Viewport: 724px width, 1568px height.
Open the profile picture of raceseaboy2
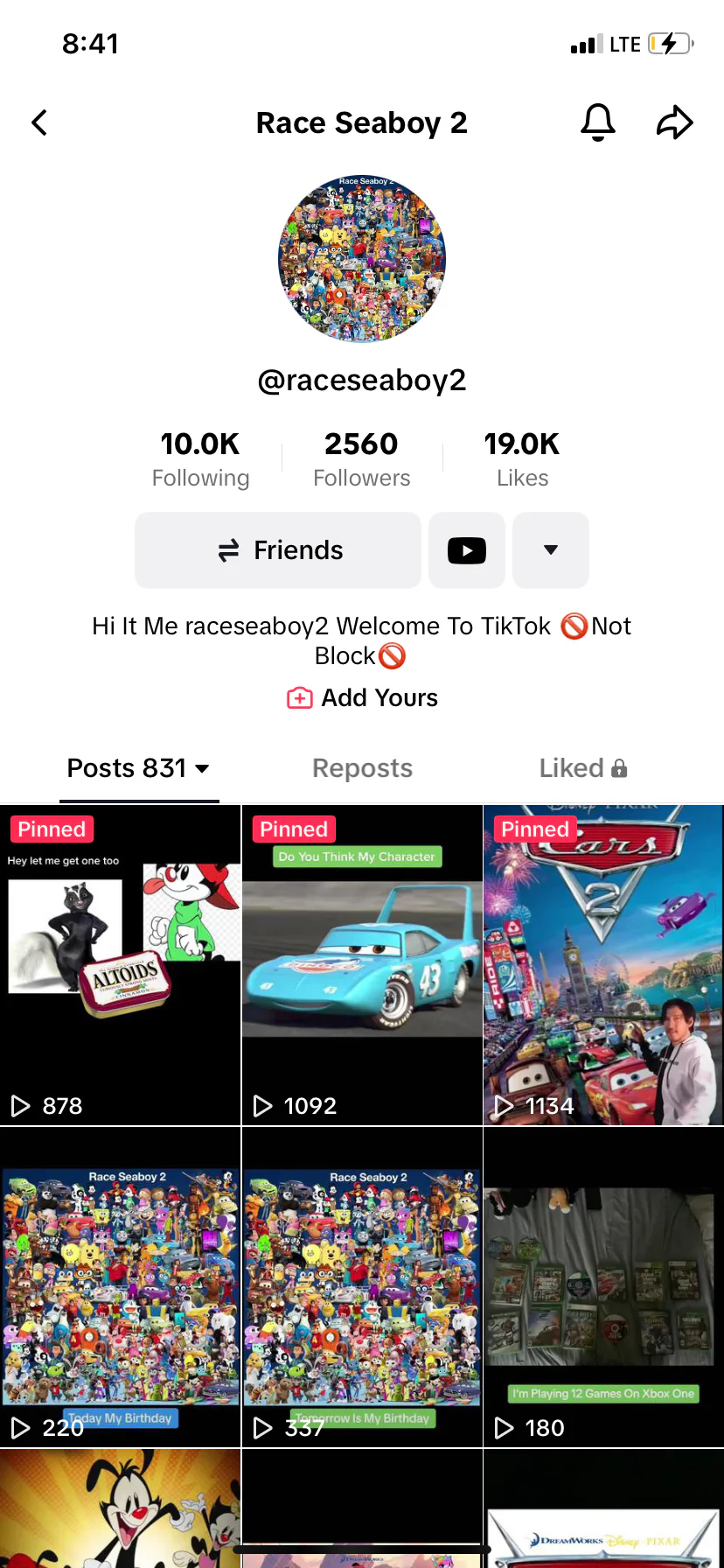pyautogui.click(x=362, y=259)
